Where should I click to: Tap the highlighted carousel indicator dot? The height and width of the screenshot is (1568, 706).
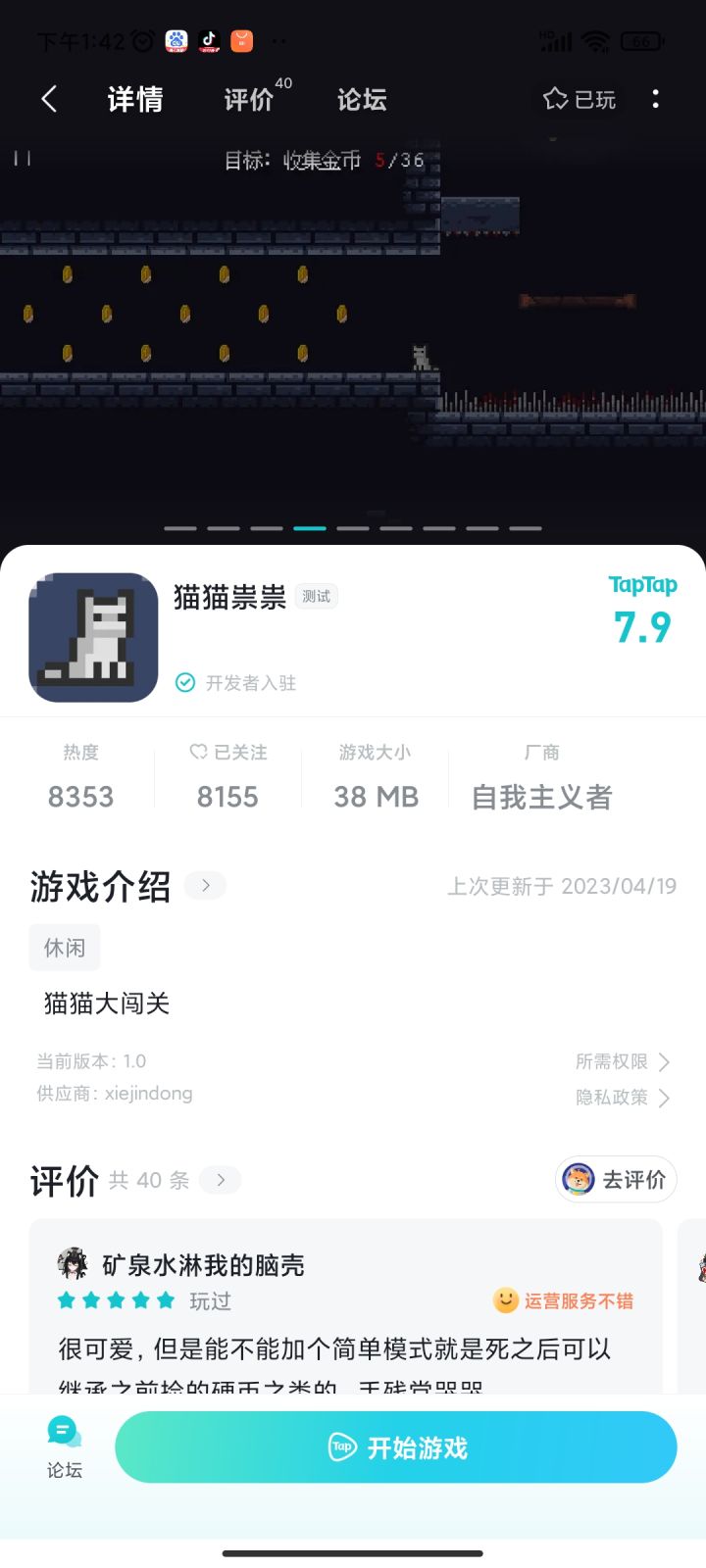(310, 527)
